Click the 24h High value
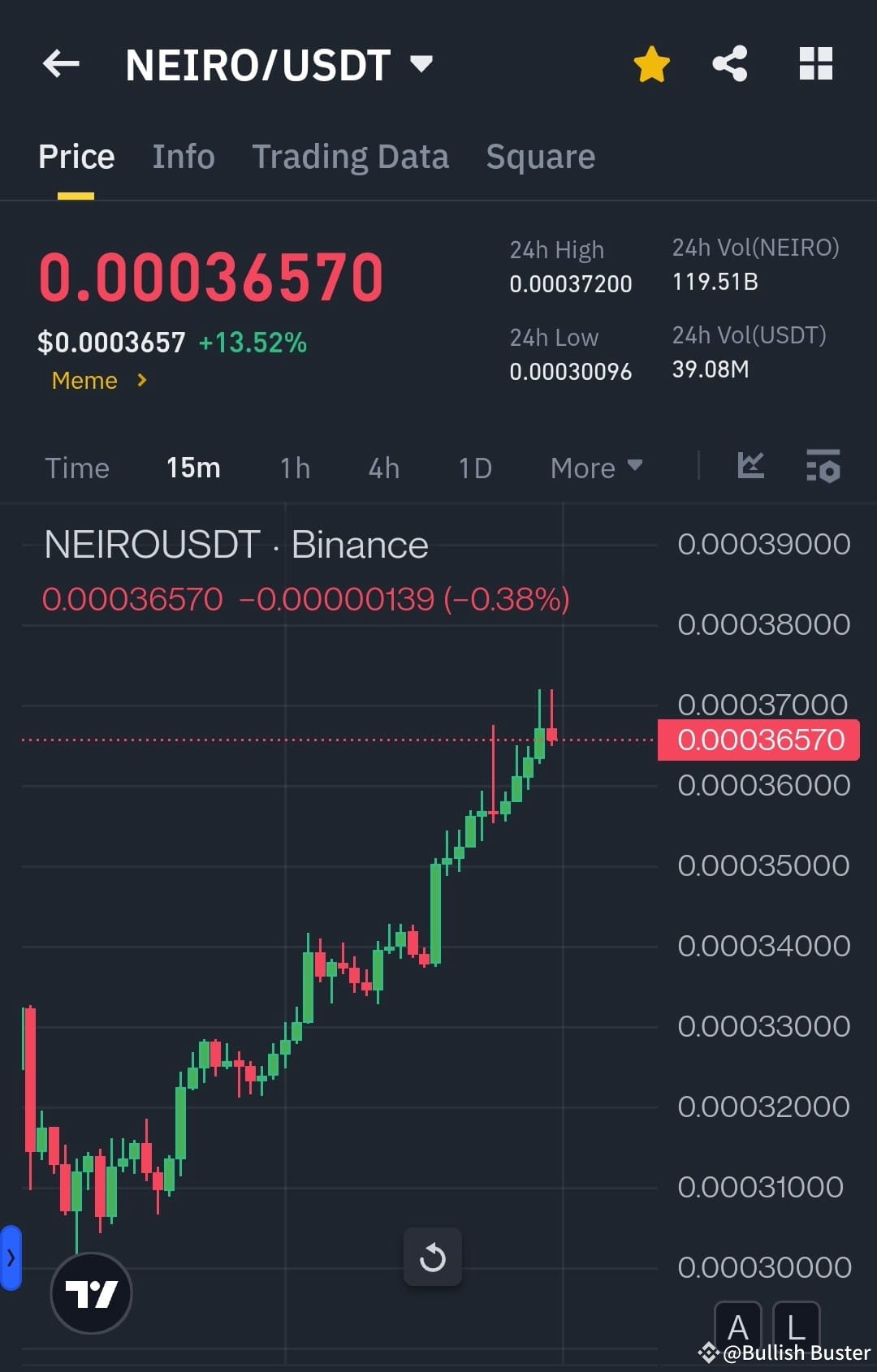 tap(571, 283)
